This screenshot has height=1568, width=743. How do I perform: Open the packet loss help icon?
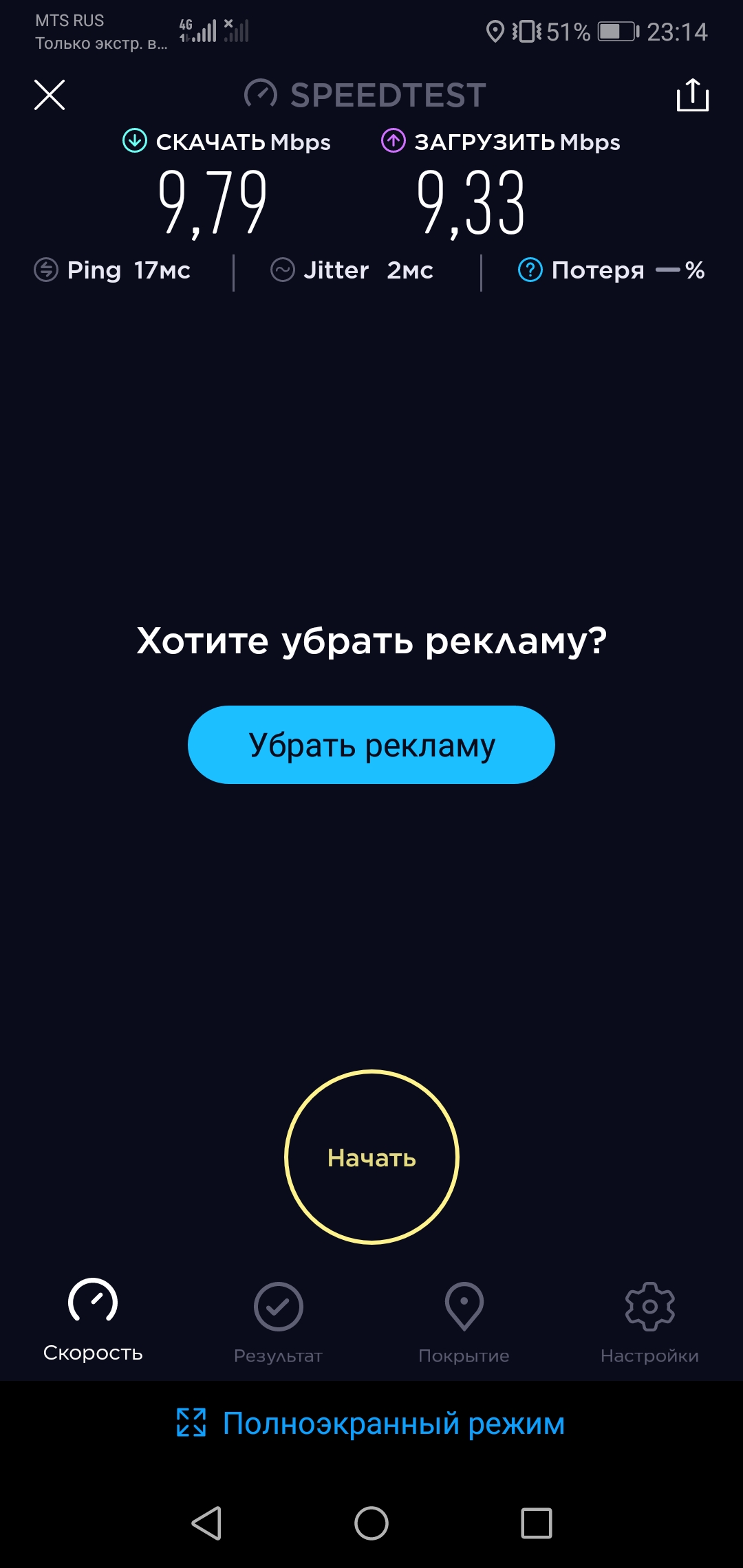530,270
